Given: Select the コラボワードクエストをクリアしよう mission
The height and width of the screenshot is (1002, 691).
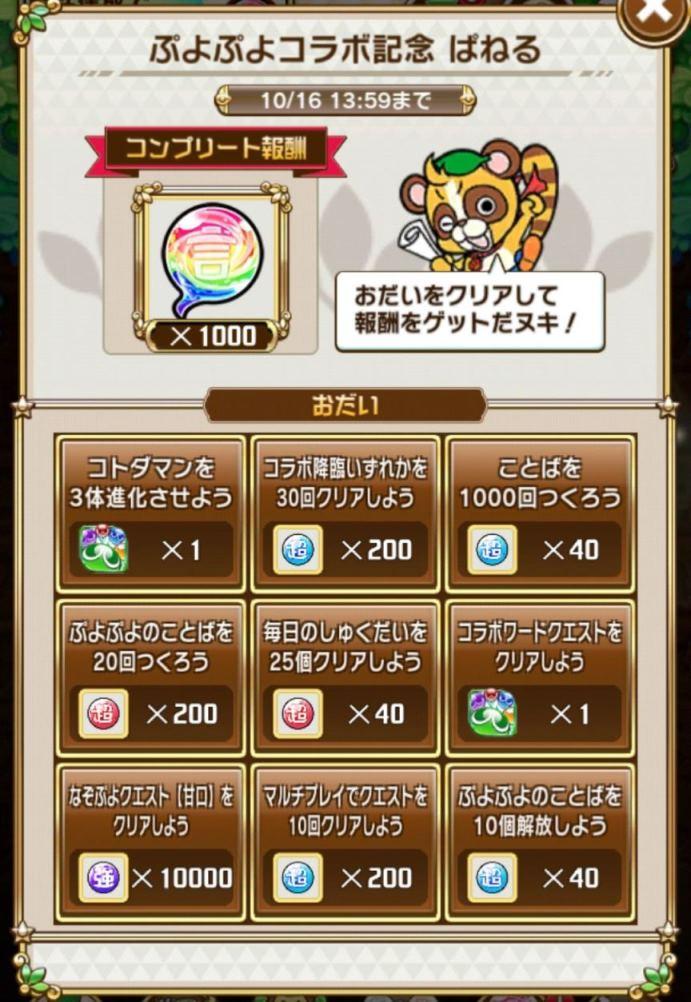Looking at the screenshot, I should [x=539, y=677].
